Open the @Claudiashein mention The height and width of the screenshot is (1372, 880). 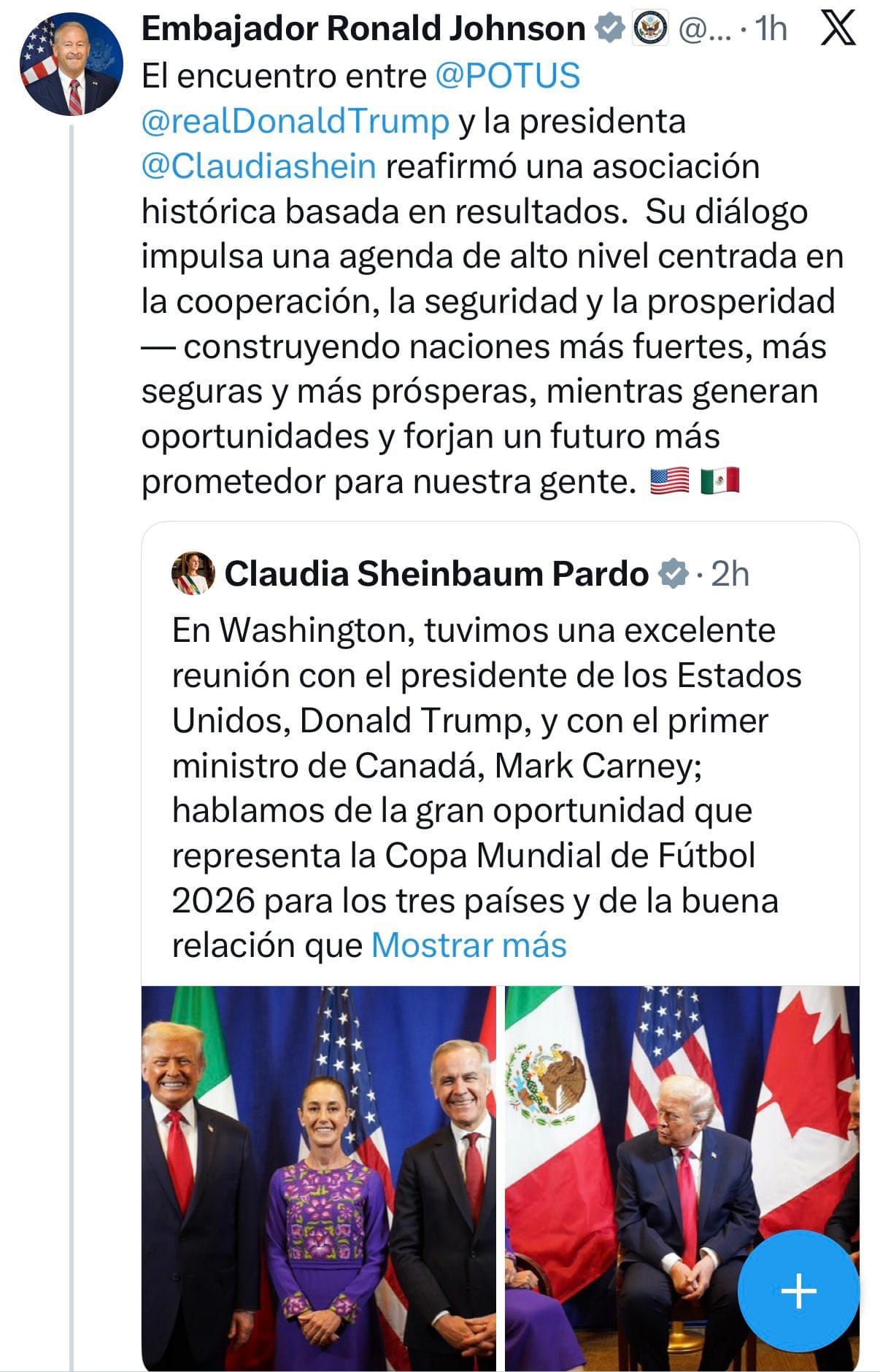click(x=258, y=166)
